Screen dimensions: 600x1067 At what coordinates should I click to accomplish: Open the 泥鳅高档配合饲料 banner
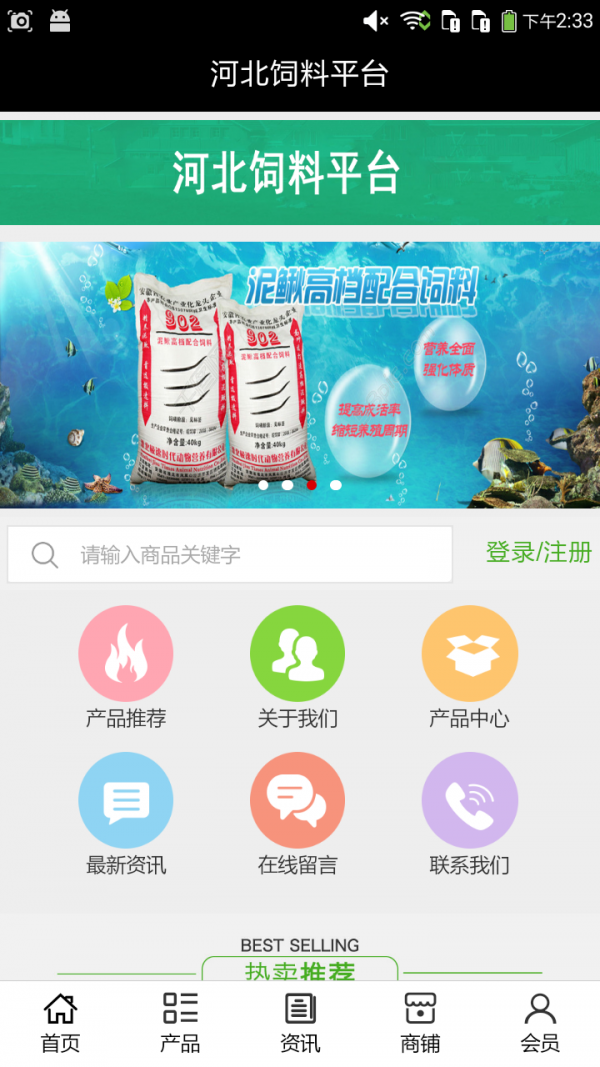coord(300,375)
